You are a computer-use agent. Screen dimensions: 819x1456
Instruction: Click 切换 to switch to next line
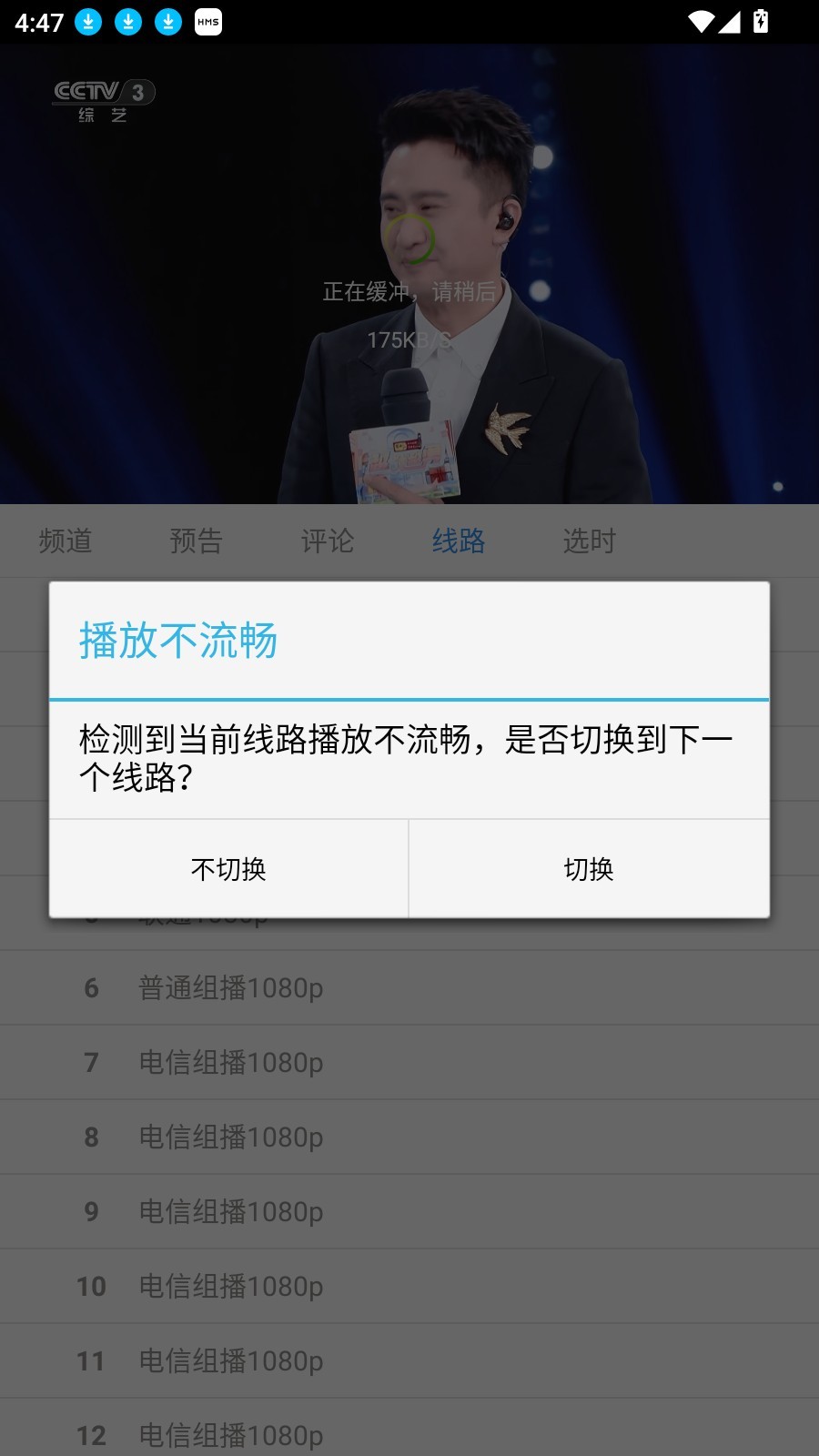pyautogui.click(x=590, y=869)
